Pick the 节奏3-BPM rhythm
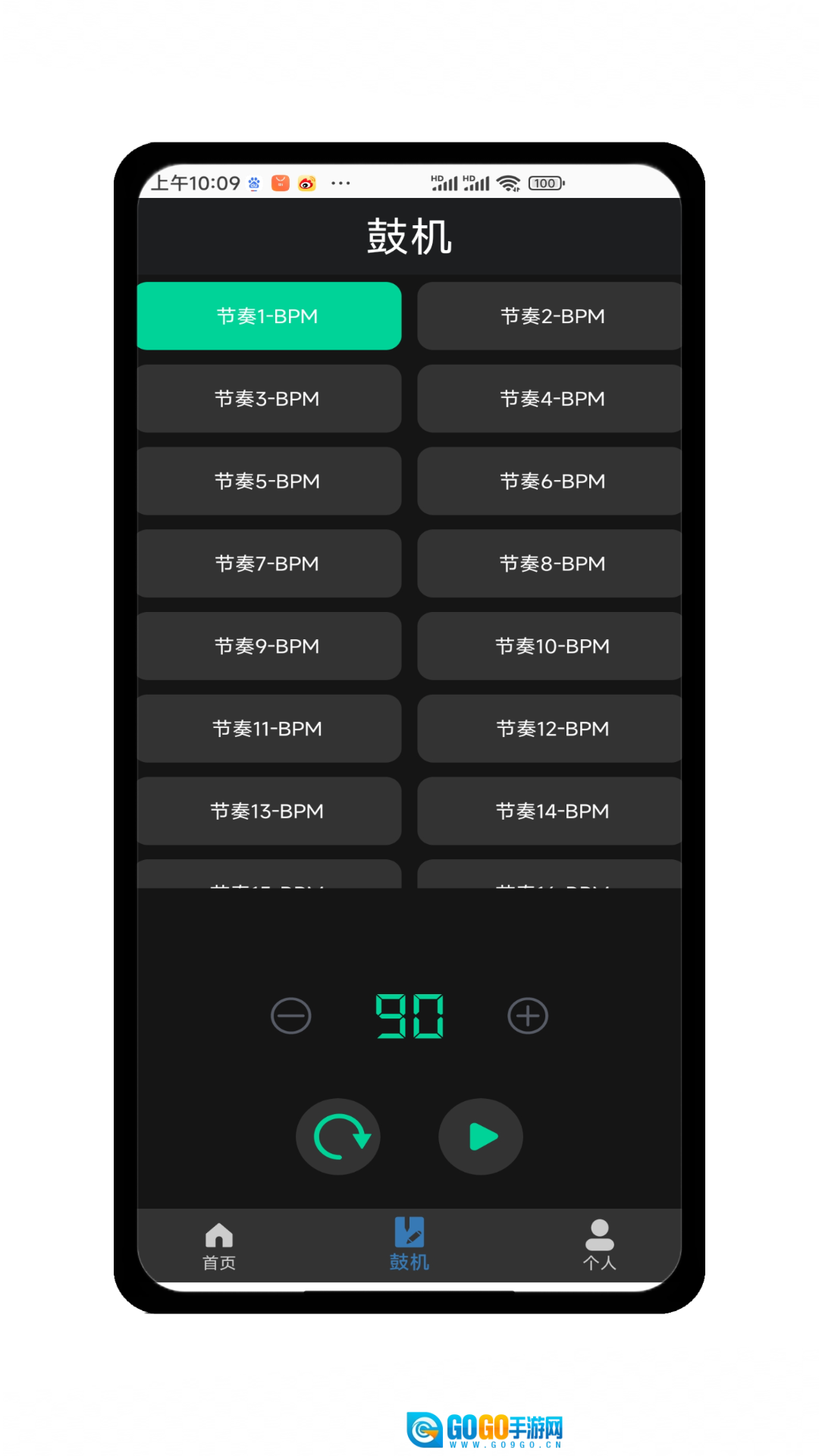This screenshot has width=819, height=1456. coord(268,399)
